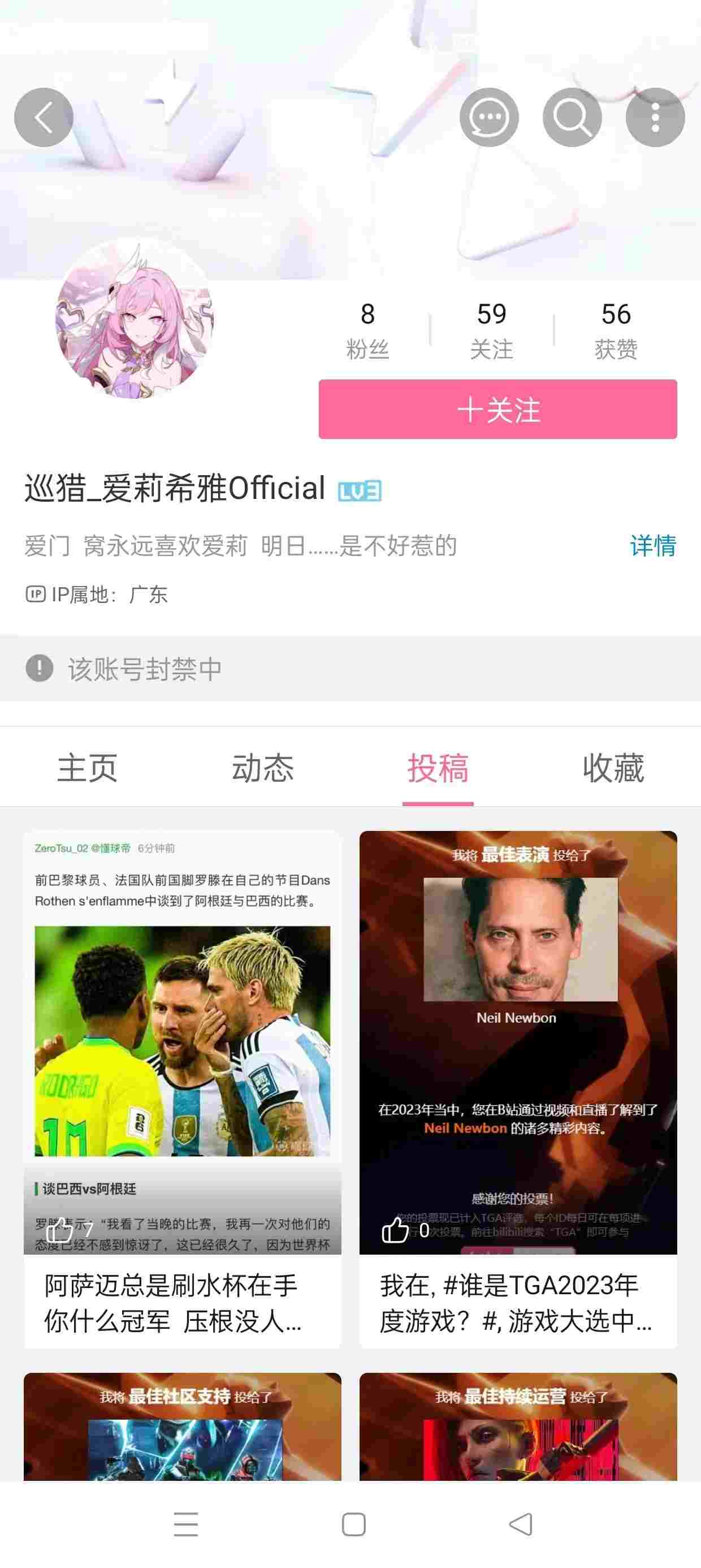Open the three-dot overflow menu
701x1568 pixels.
655,118
